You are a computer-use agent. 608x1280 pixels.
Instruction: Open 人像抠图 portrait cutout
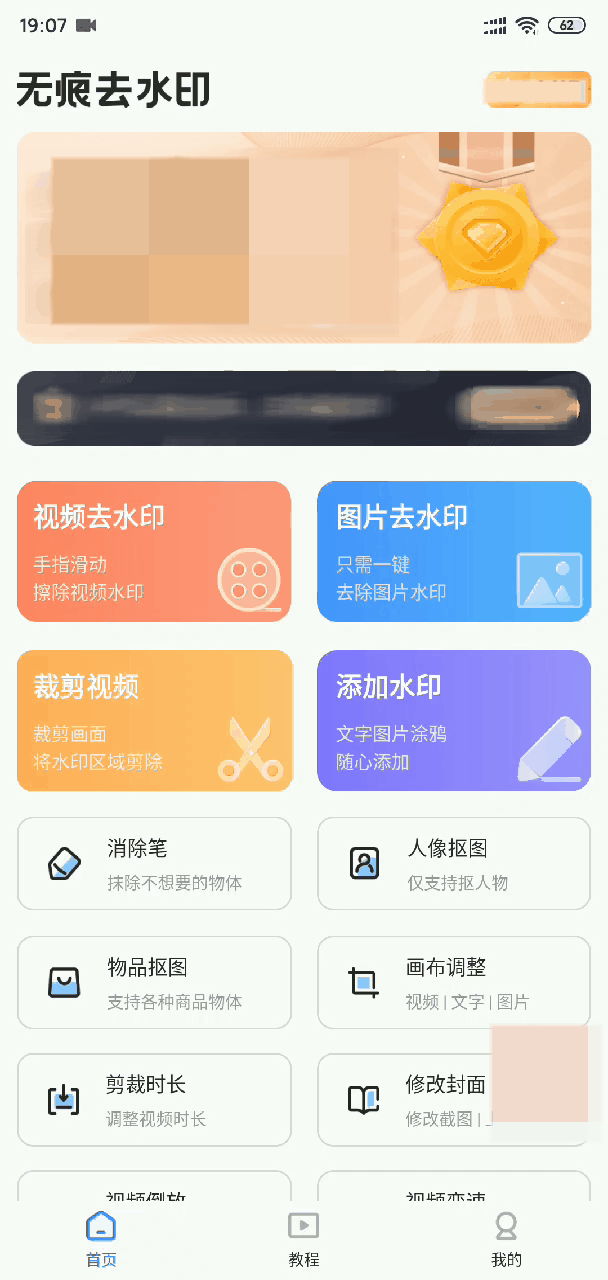point(453,863)
